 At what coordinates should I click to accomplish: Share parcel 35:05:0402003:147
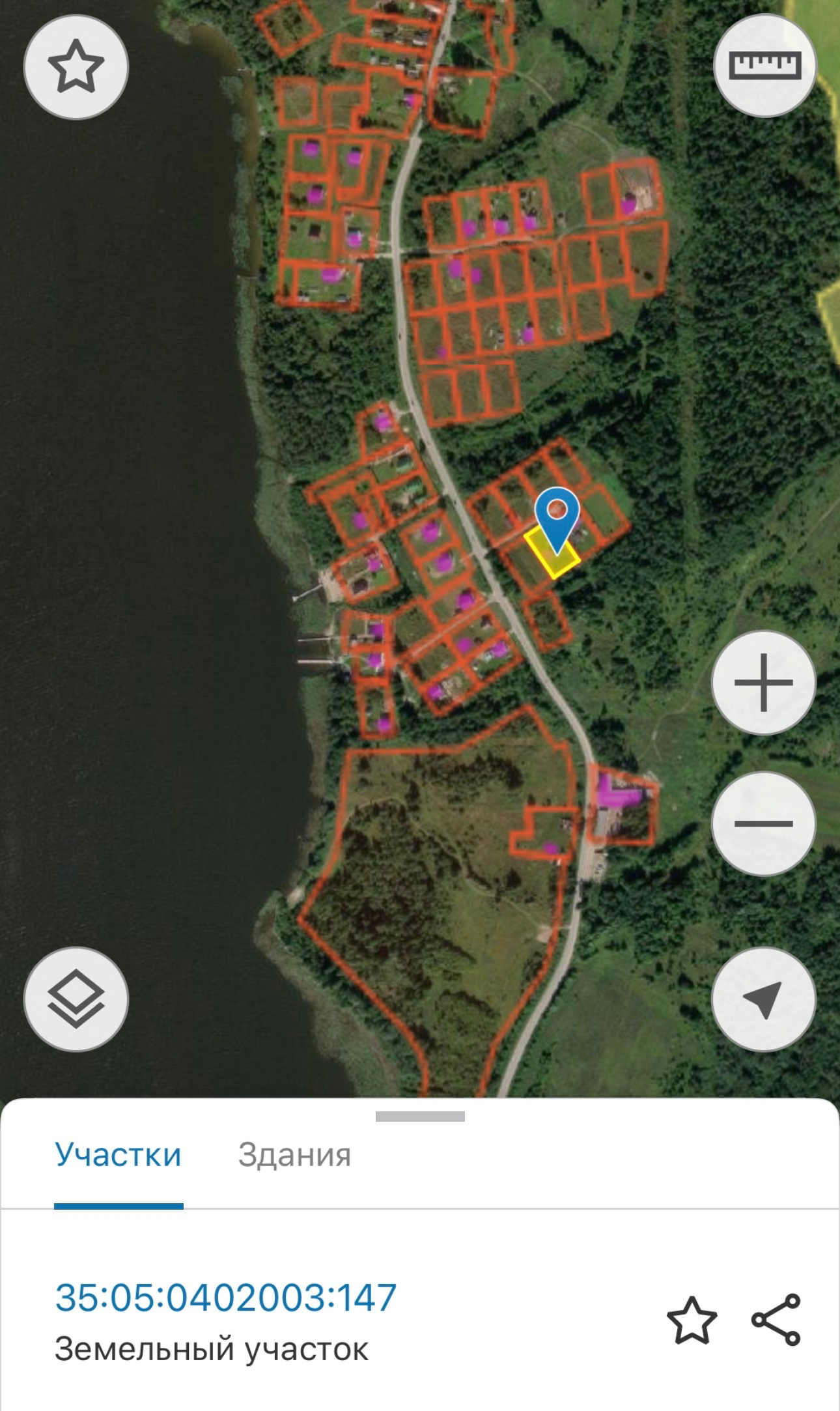[776, 1320]
